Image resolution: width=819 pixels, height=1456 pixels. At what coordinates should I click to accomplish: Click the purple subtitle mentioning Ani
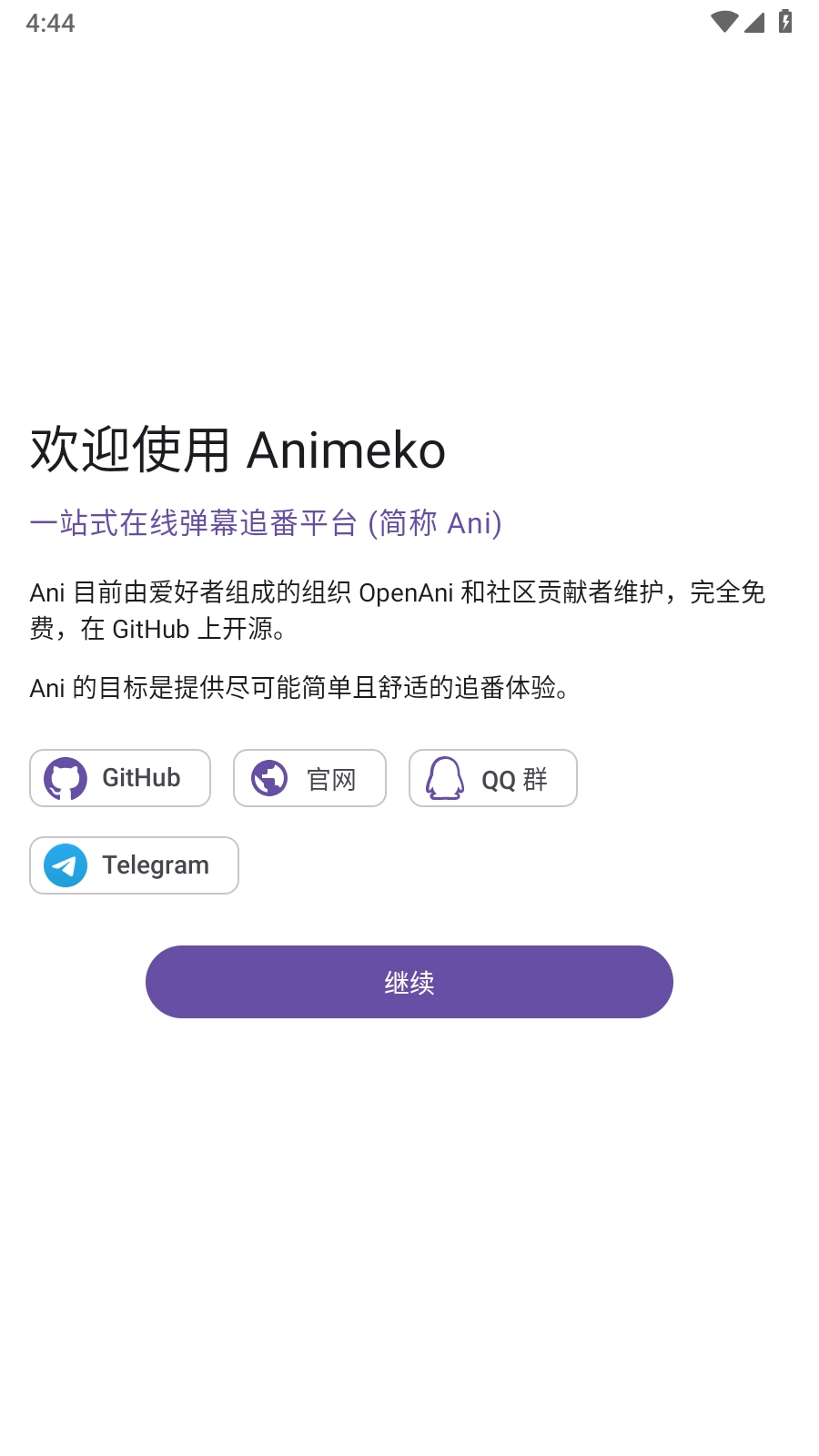(x=266, y=523)
